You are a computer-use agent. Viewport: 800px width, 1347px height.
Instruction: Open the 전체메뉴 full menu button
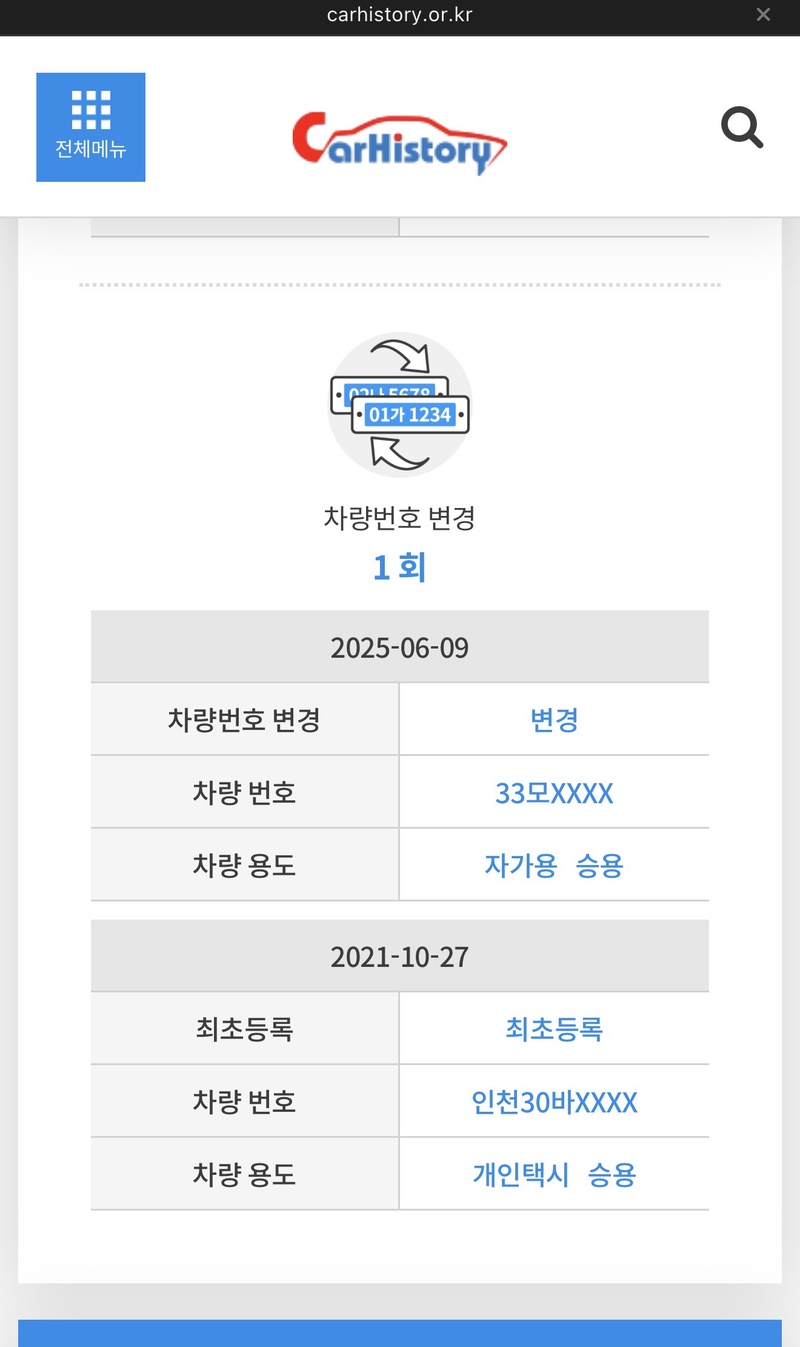pyautogui.click(x=91, y=127)
